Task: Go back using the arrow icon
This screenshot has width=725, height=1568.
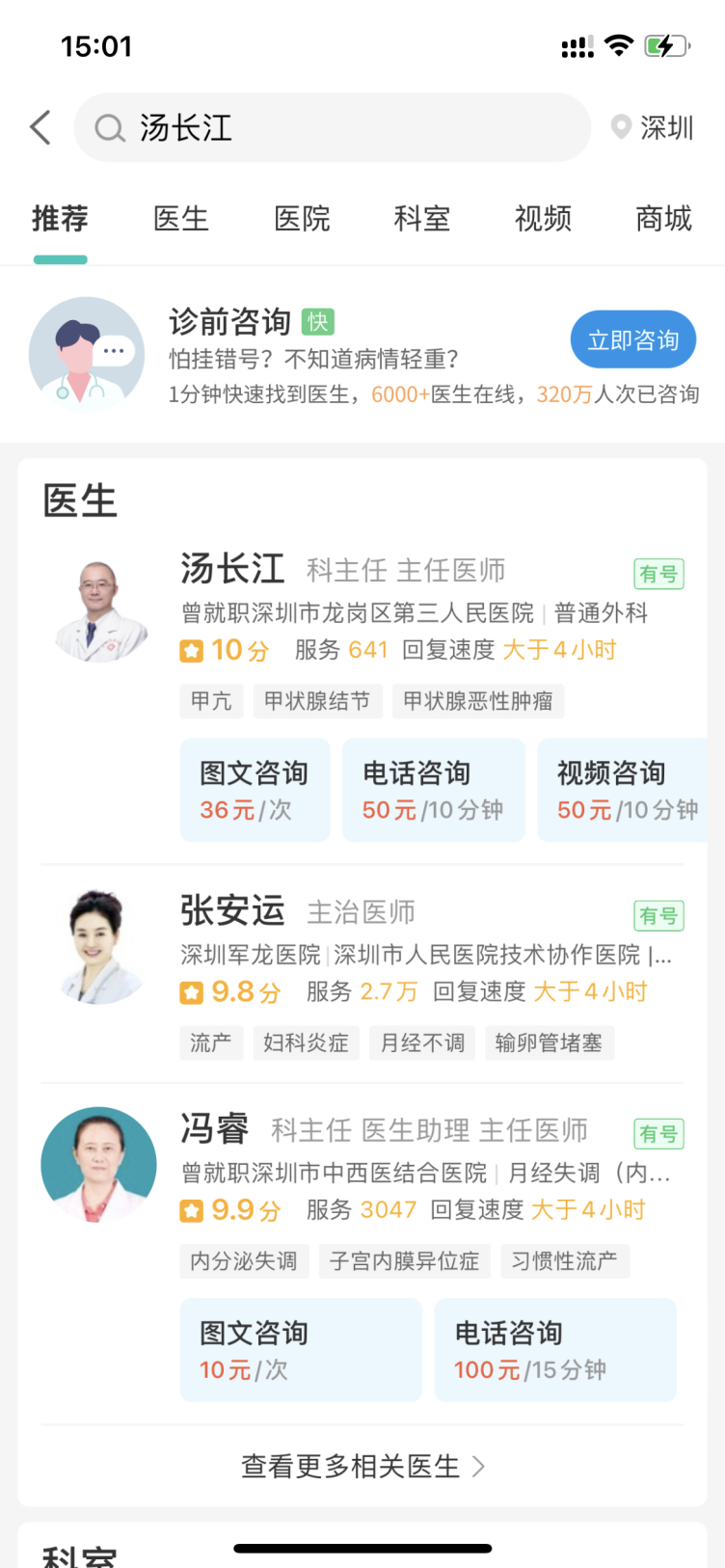Action: pos(40,127)
